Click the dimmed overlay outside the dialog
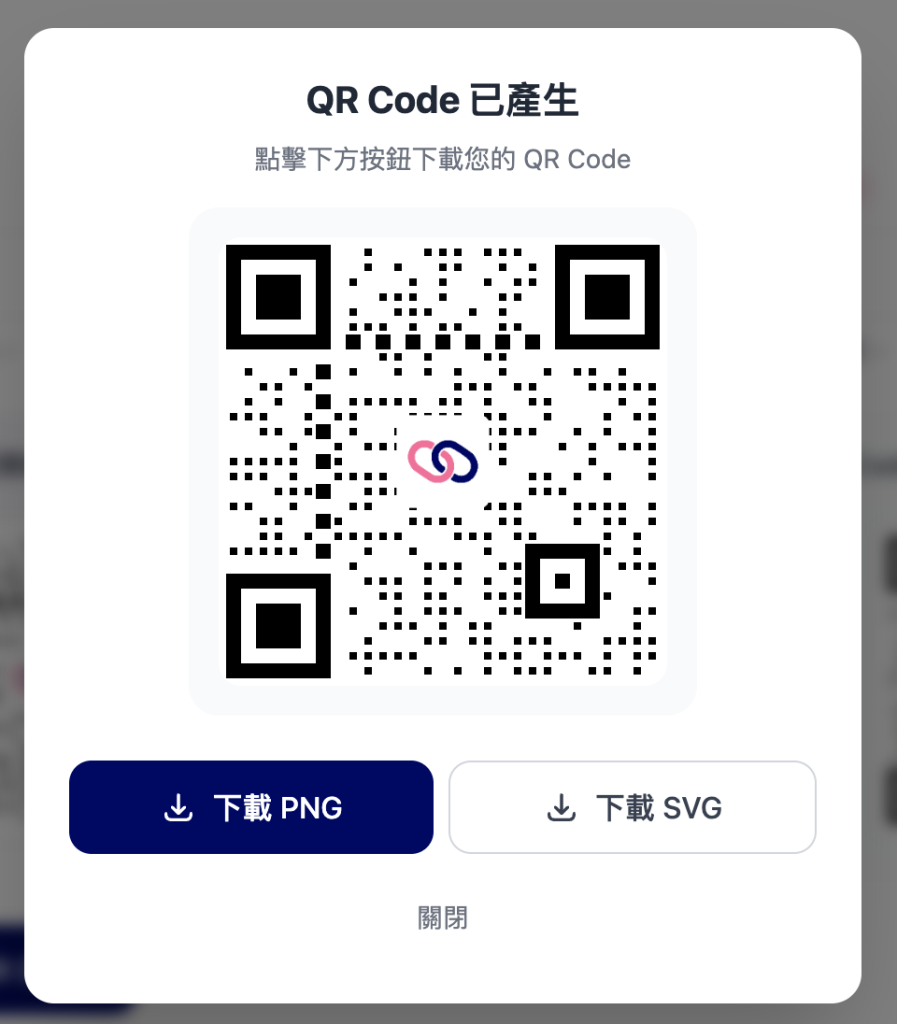897x1024 pixels. 880,512
